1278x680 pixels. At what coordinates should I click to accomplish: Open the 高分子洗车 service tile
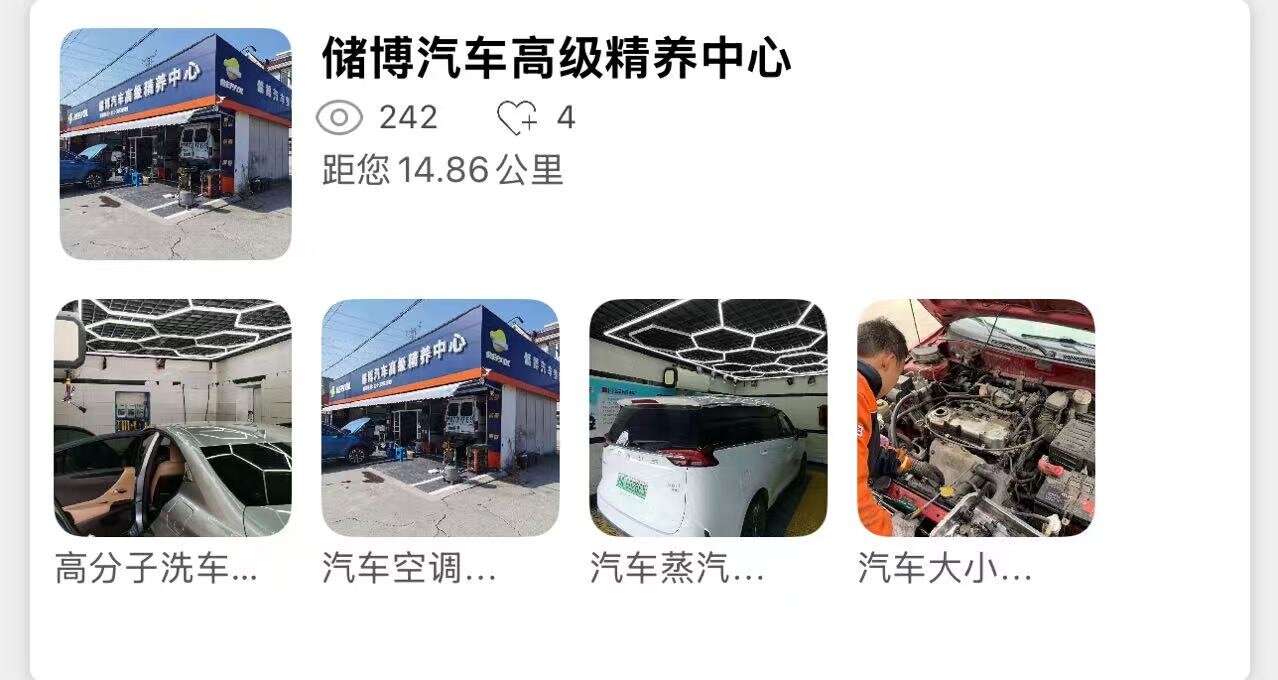[x=173, y=418]
